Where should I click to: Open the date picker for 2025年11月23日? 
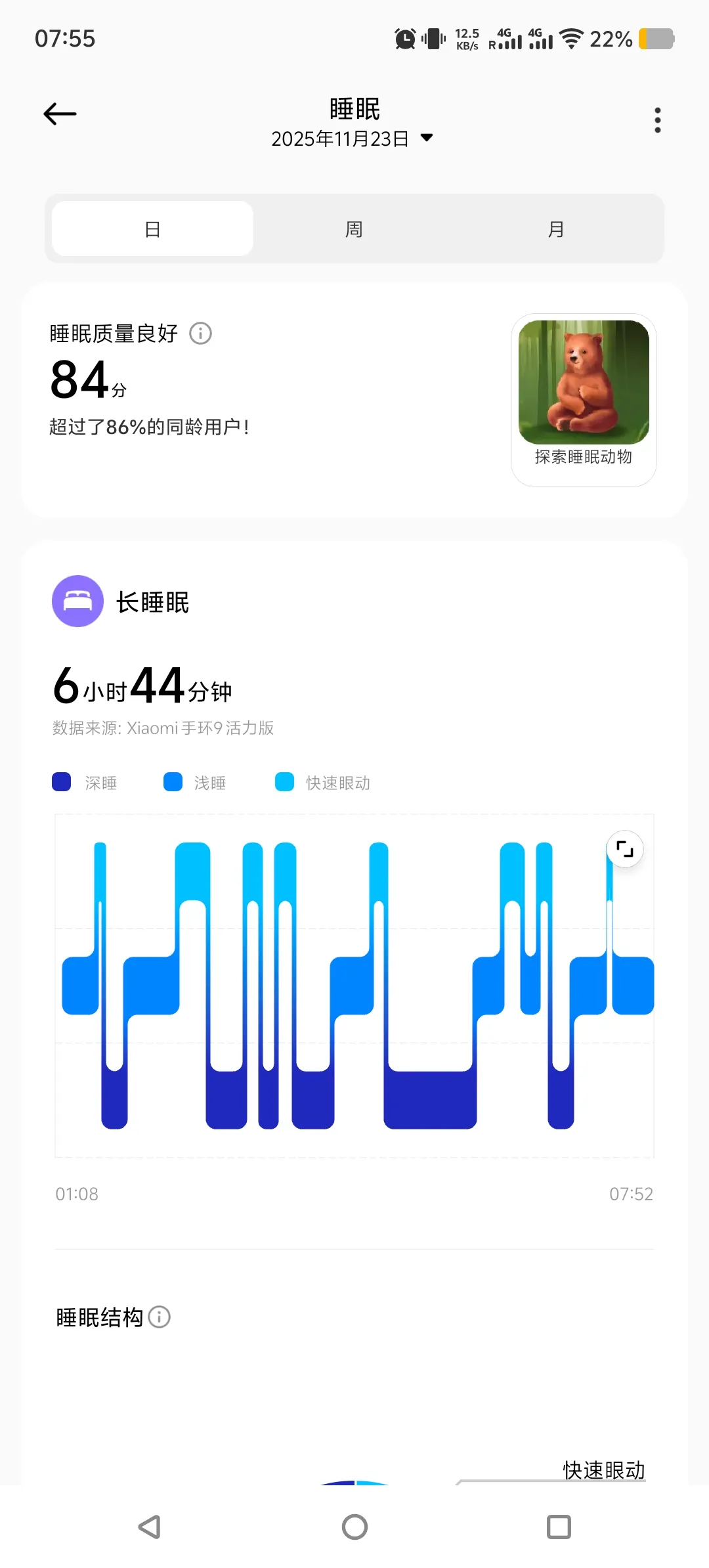353,139
